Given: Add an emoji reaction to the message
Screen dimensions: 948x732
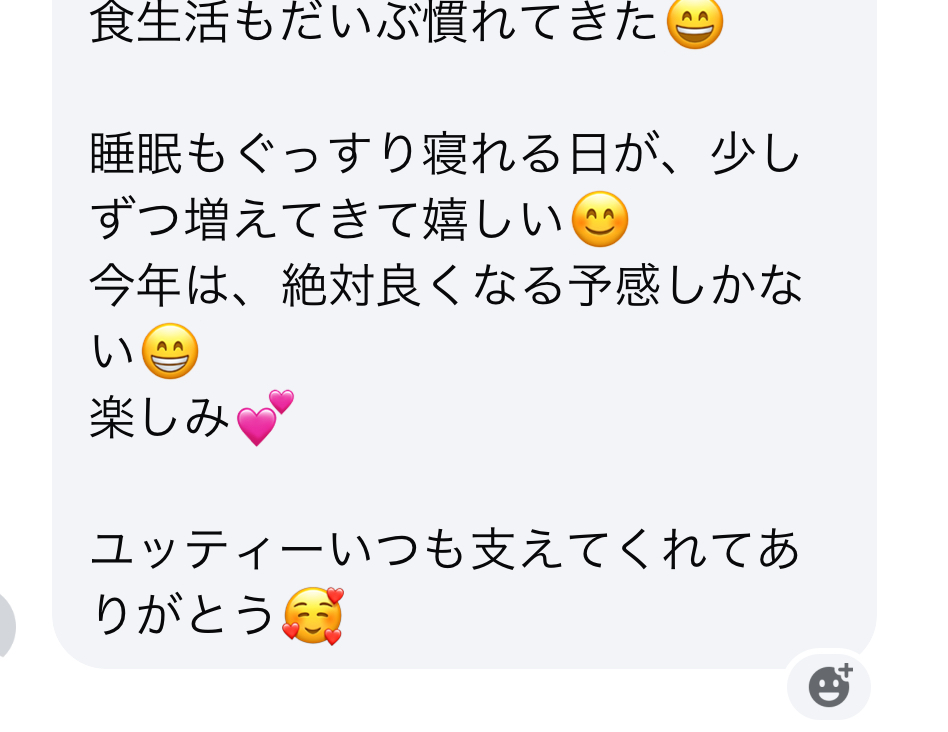Looking at the screenshot, I should [x=828, y=686].
